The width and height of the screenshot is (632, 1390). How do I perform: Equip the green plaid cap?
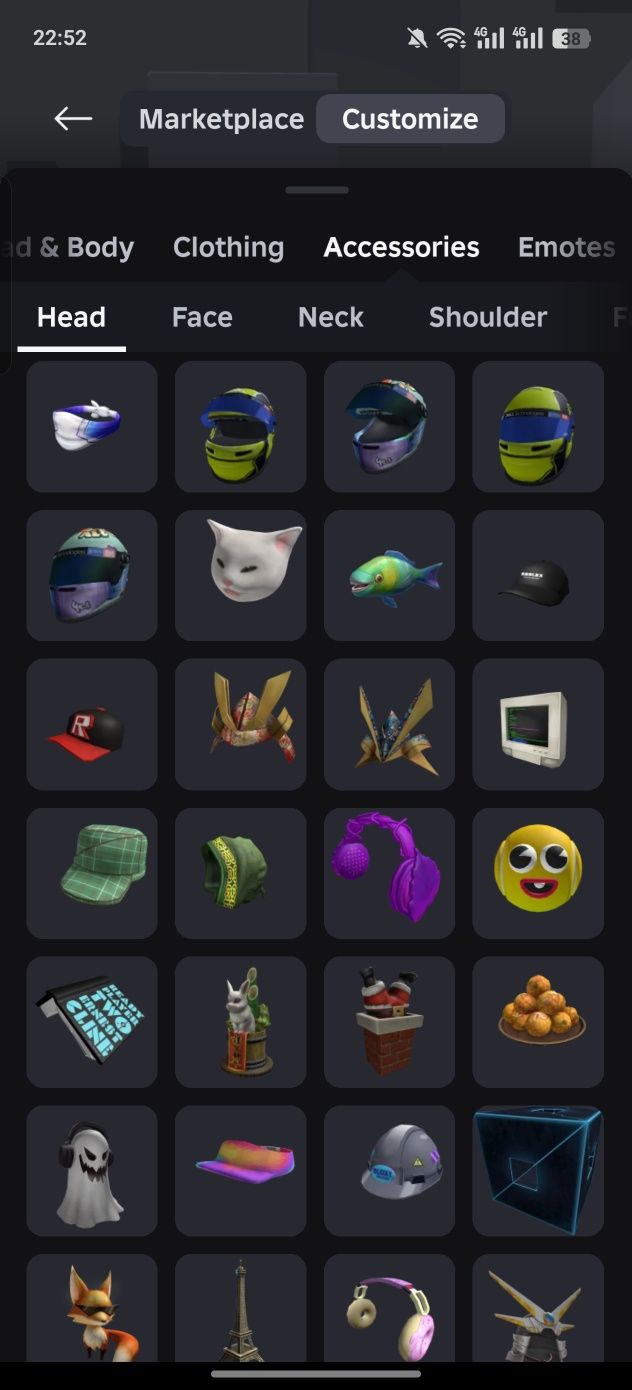[92, 873]
